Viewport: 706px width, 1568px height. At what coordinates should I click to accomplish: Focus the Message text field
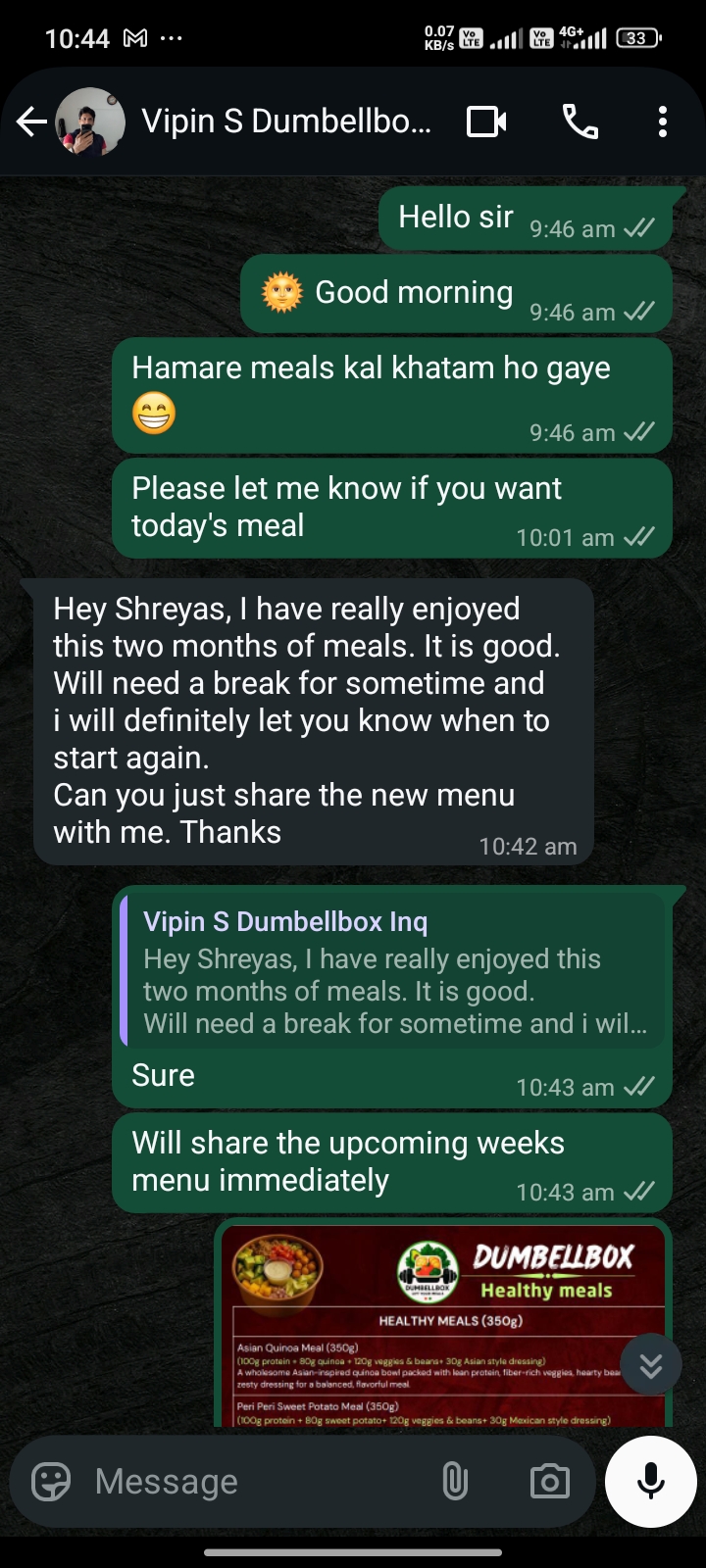click(x=255, y=1482)
